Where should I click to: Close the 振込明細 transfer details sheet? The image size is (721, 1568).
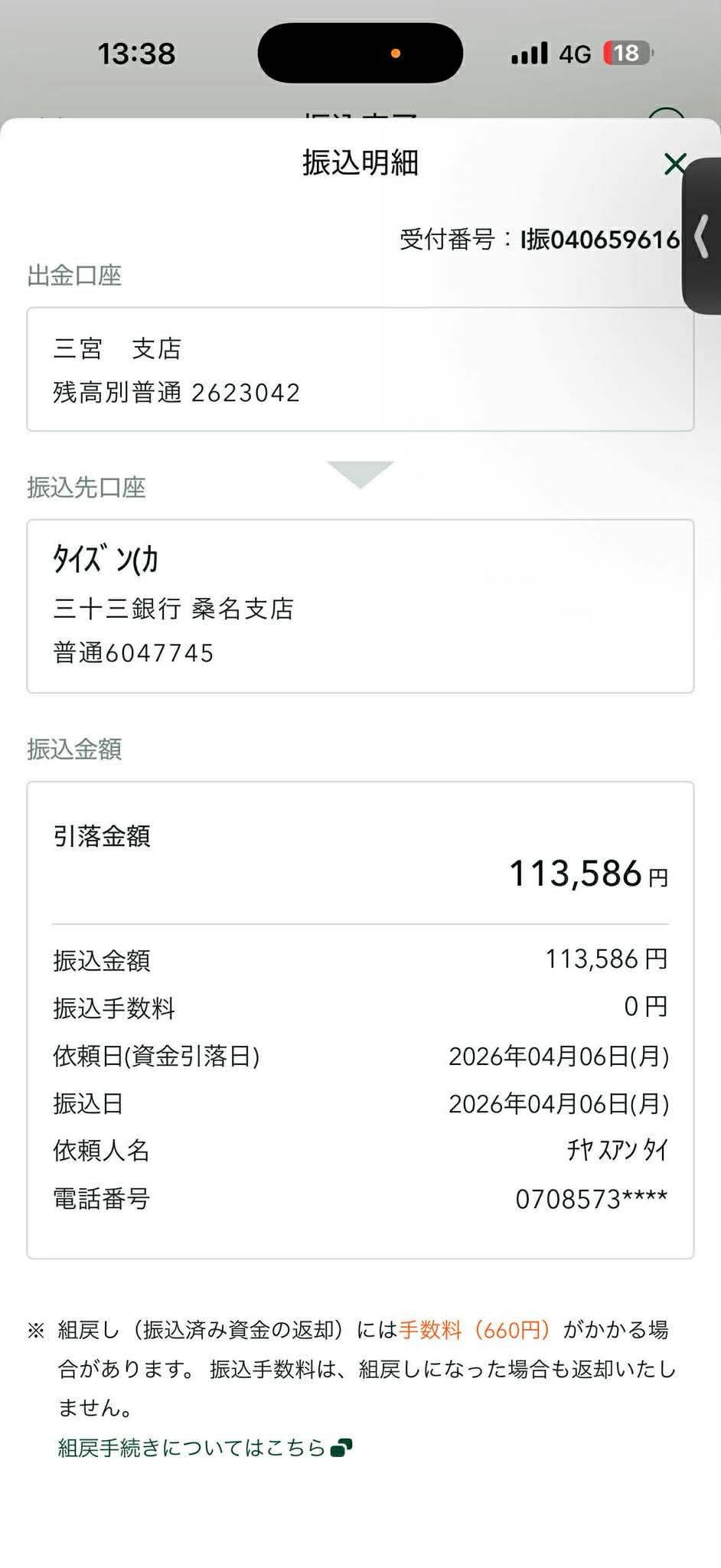pyautogui.click(x=674, y=163)
